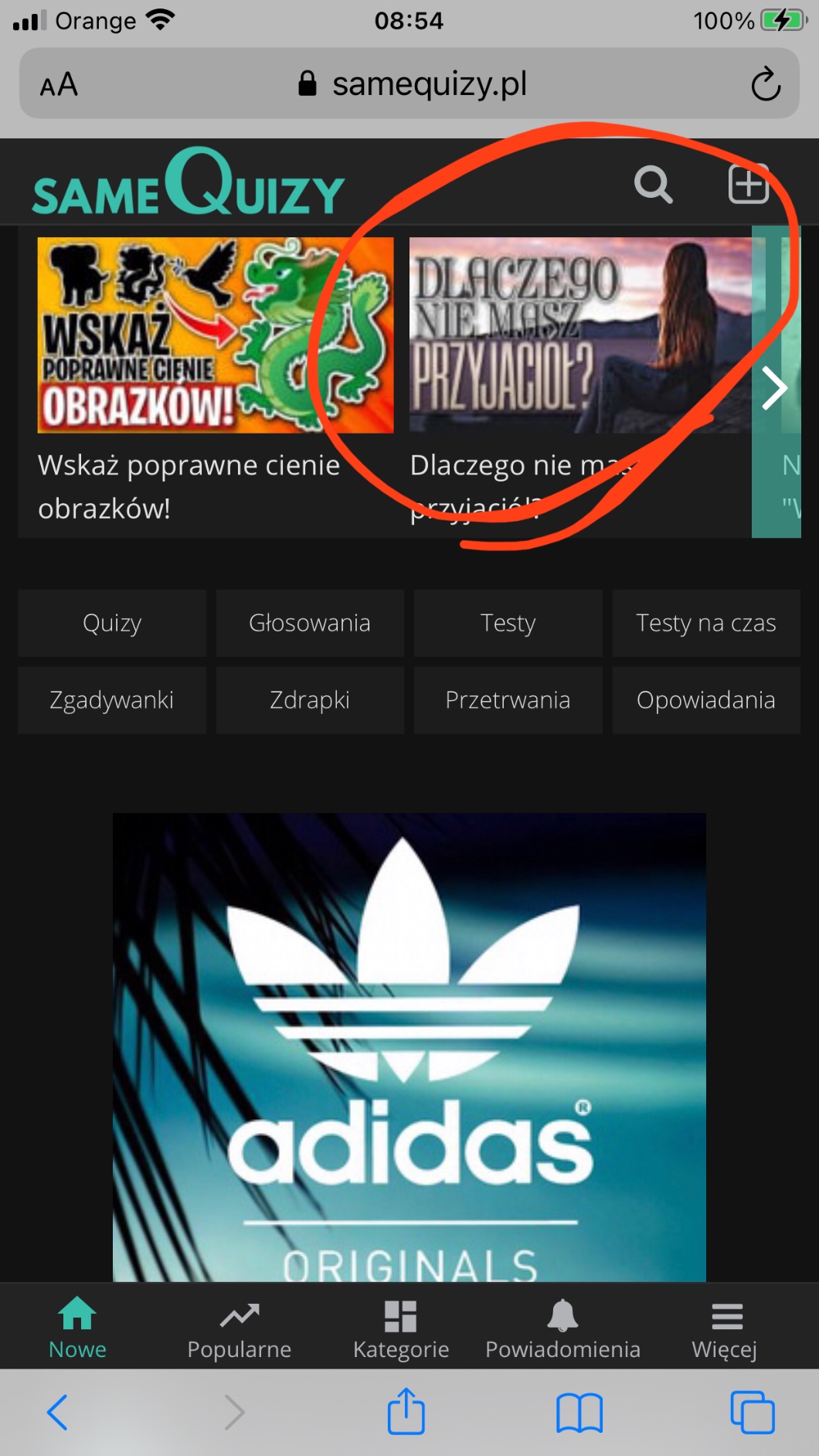This screenshot has width=819, height=1456.
Task: Select the Głosowania category
Action: [310, 623]
